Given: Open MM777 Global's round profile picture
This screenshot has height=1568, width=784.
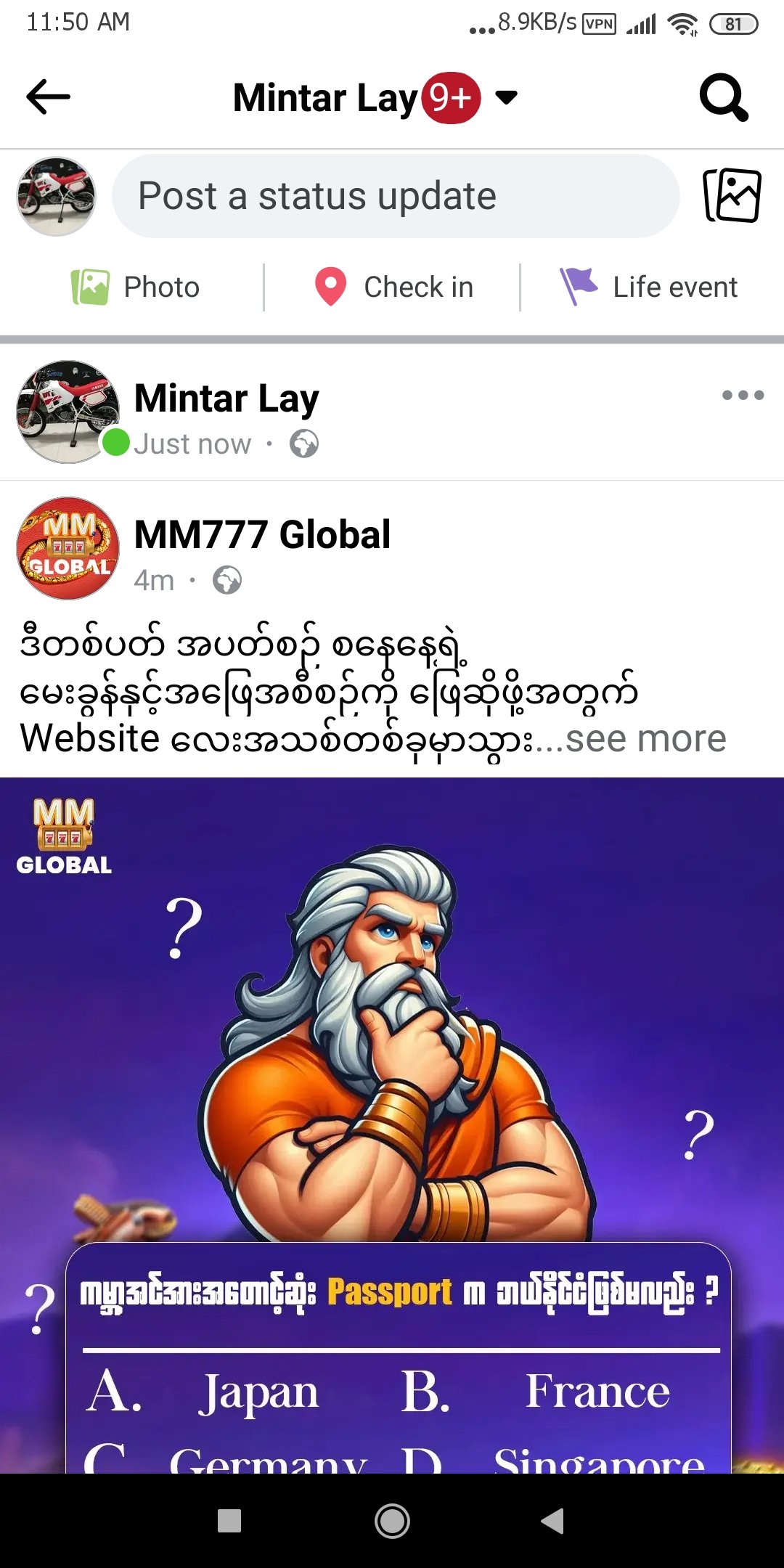Looking at the screenshot, I should pos(68,548).
